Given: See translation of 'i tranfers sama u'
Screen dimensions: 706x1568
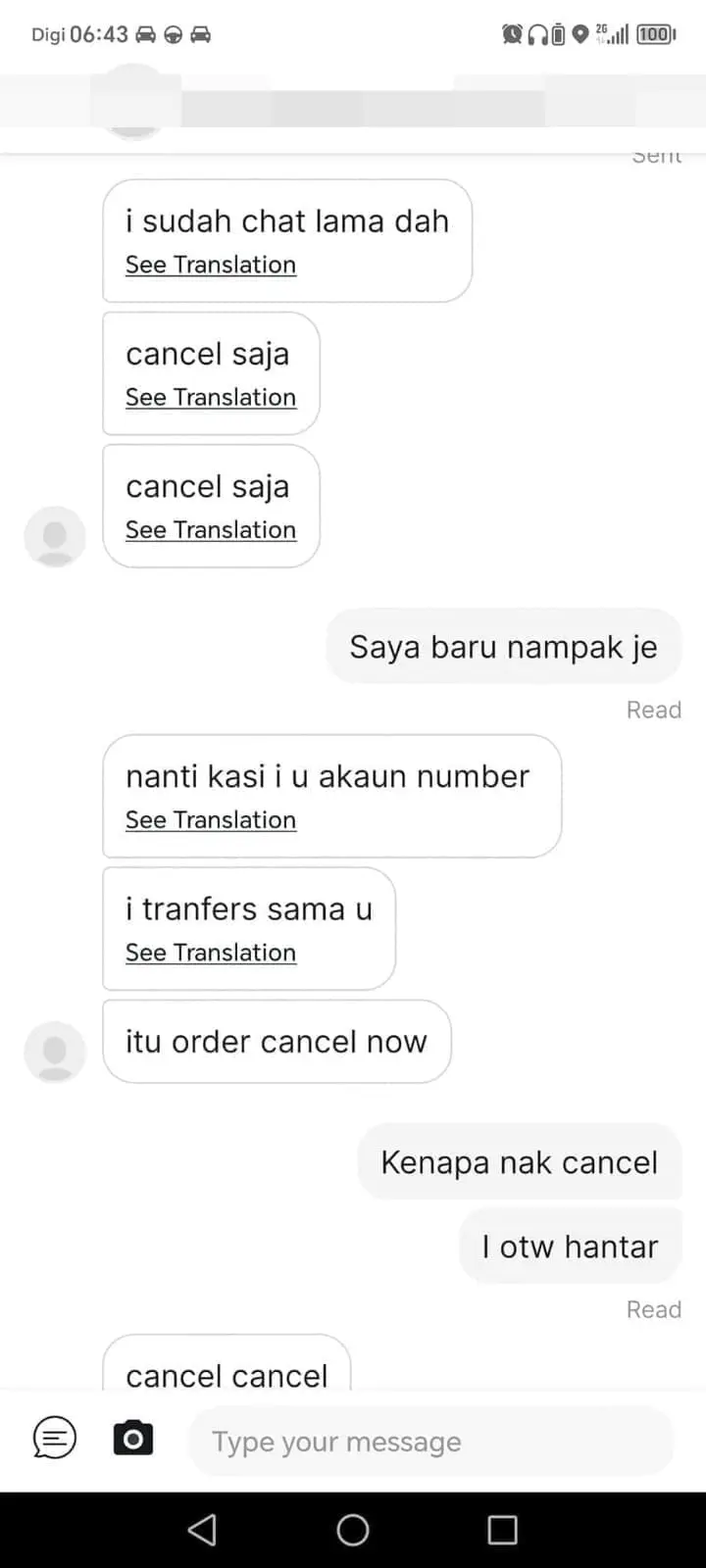Looking at the screenshot, I should coord(211,953).
